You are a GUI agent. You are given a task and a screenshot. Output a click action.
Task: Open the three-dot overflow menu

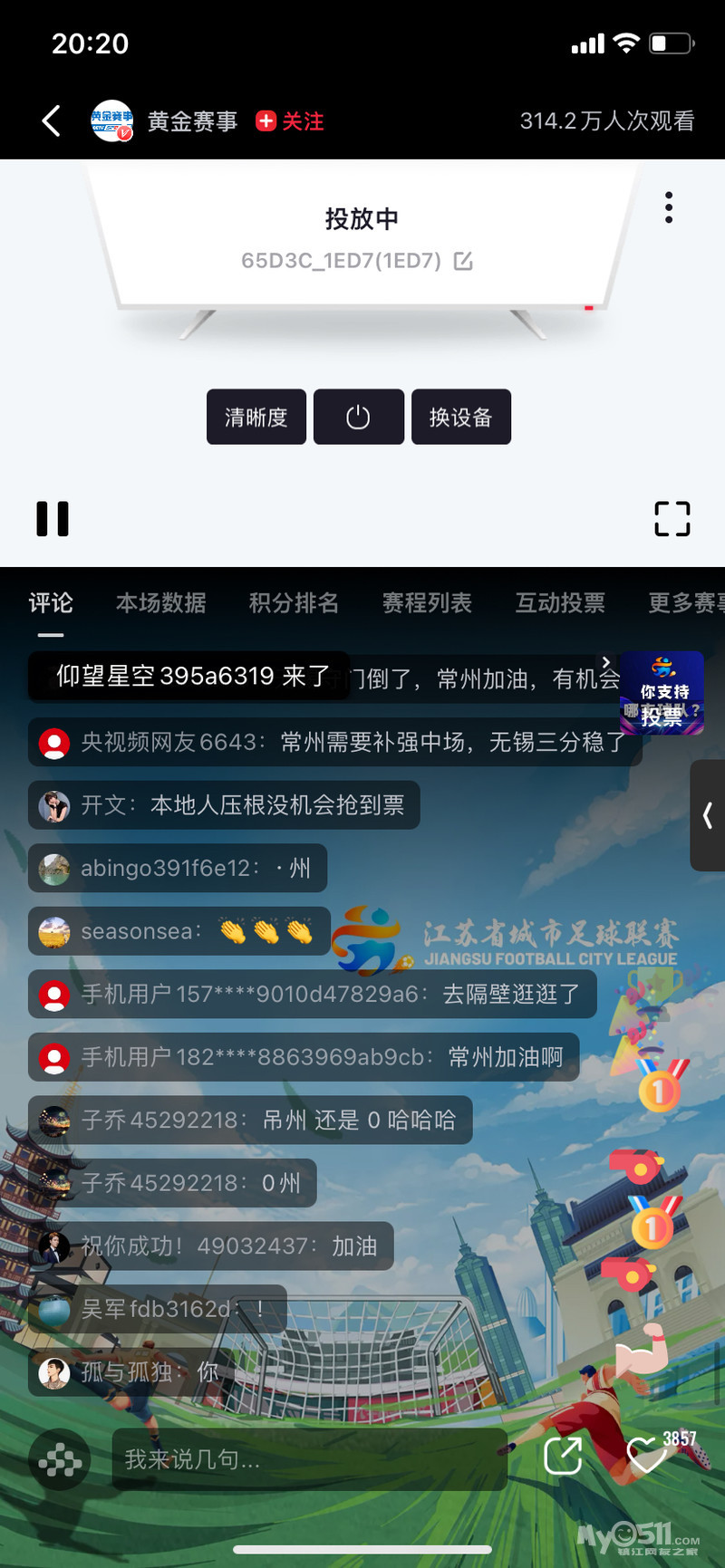(x=669, y=207)
